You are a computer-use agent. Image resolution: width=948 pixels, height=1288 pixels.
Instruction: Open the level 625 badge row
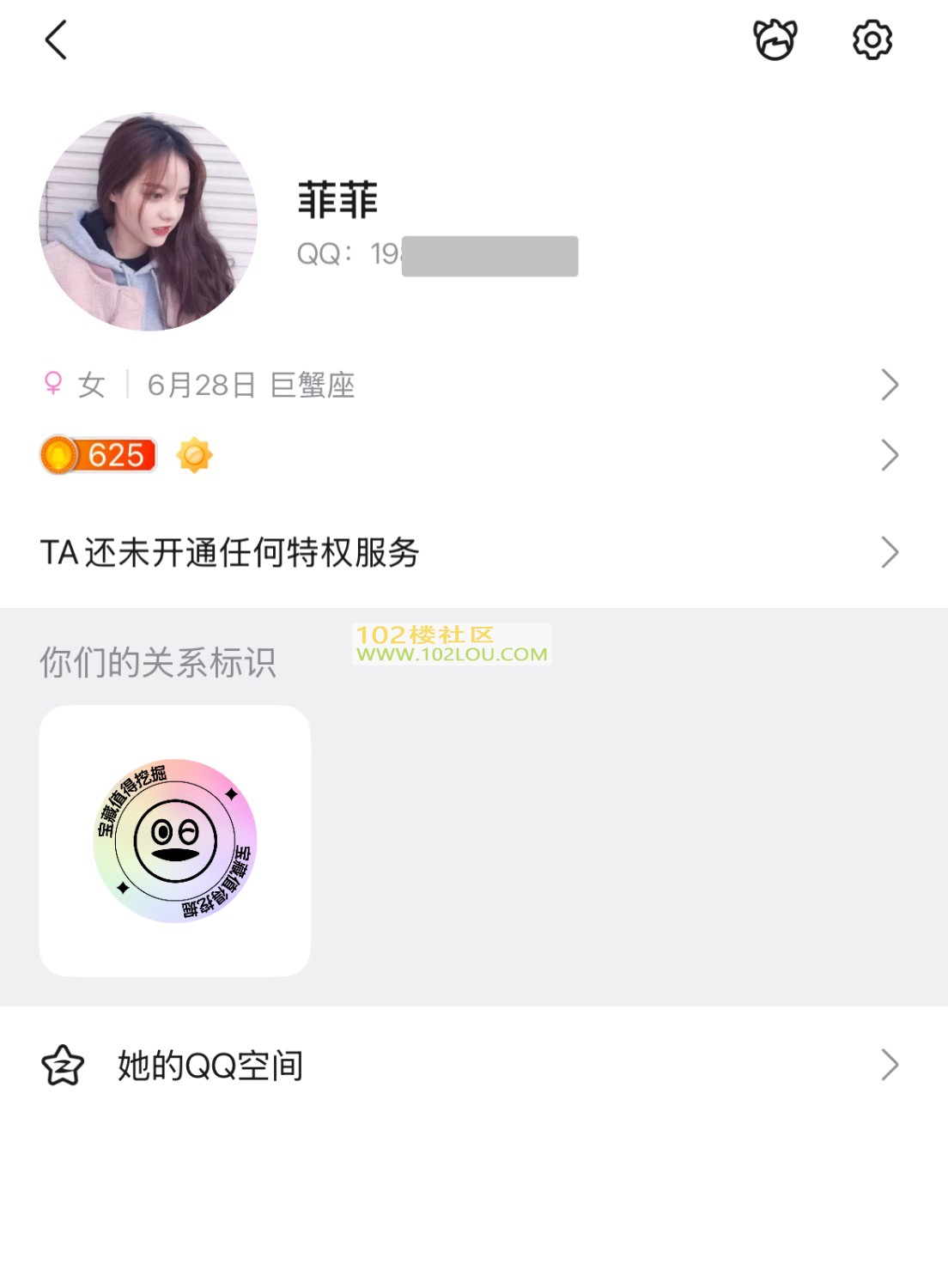coord(472,455)
